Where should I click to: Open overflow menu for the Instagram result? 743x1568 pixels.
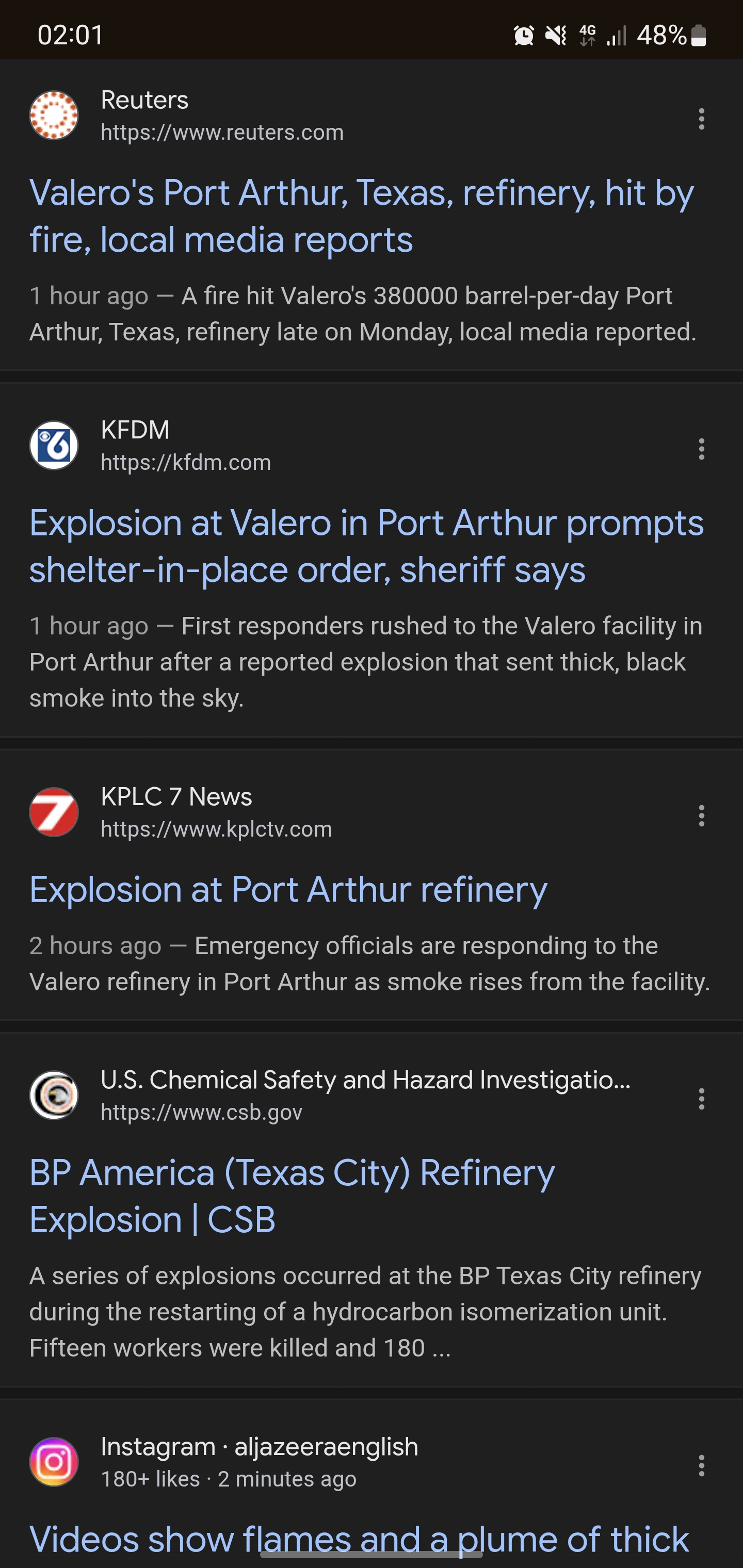tap(702, 1465)
